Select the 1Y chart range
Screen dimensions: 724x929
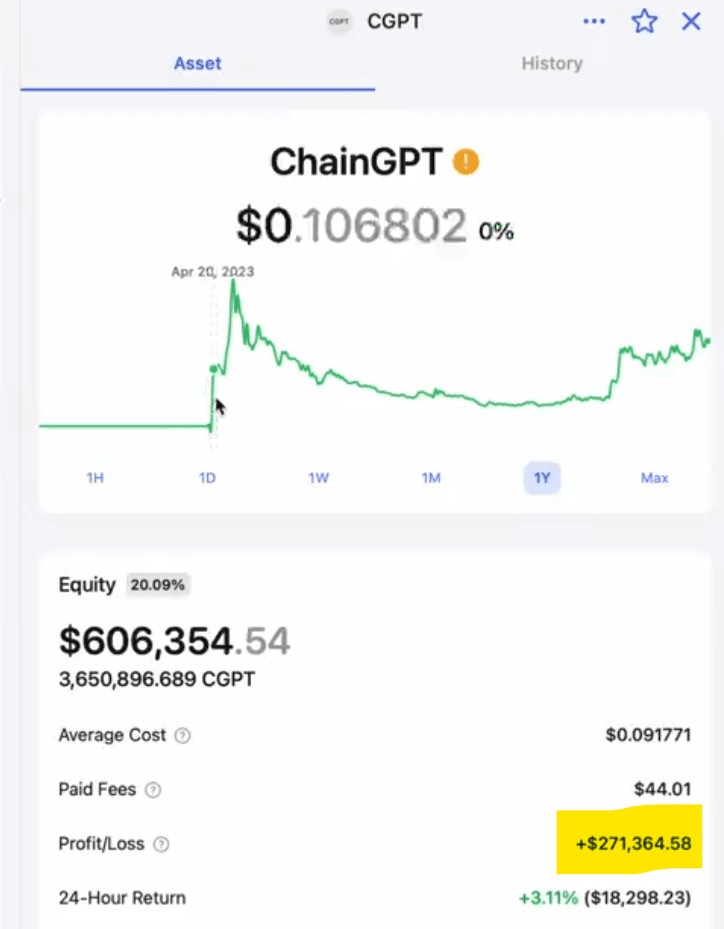point(542,478)
